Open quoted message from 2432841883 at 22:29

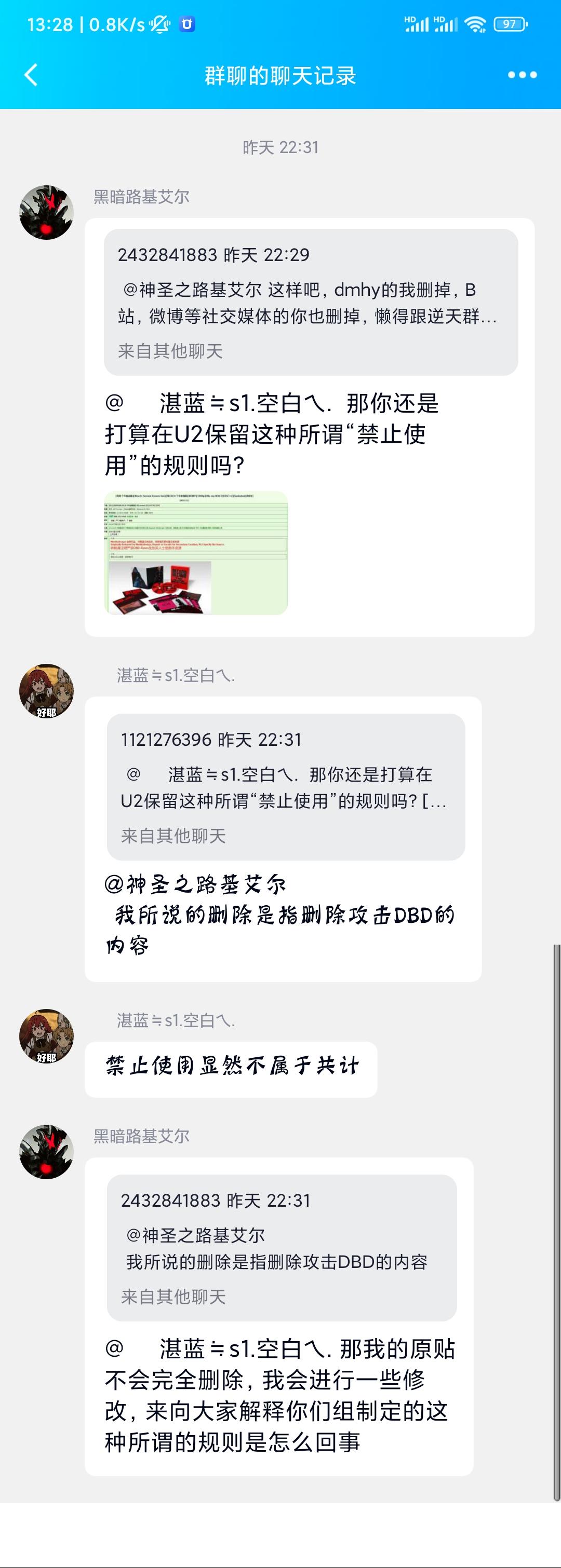[x=311, y=302]
